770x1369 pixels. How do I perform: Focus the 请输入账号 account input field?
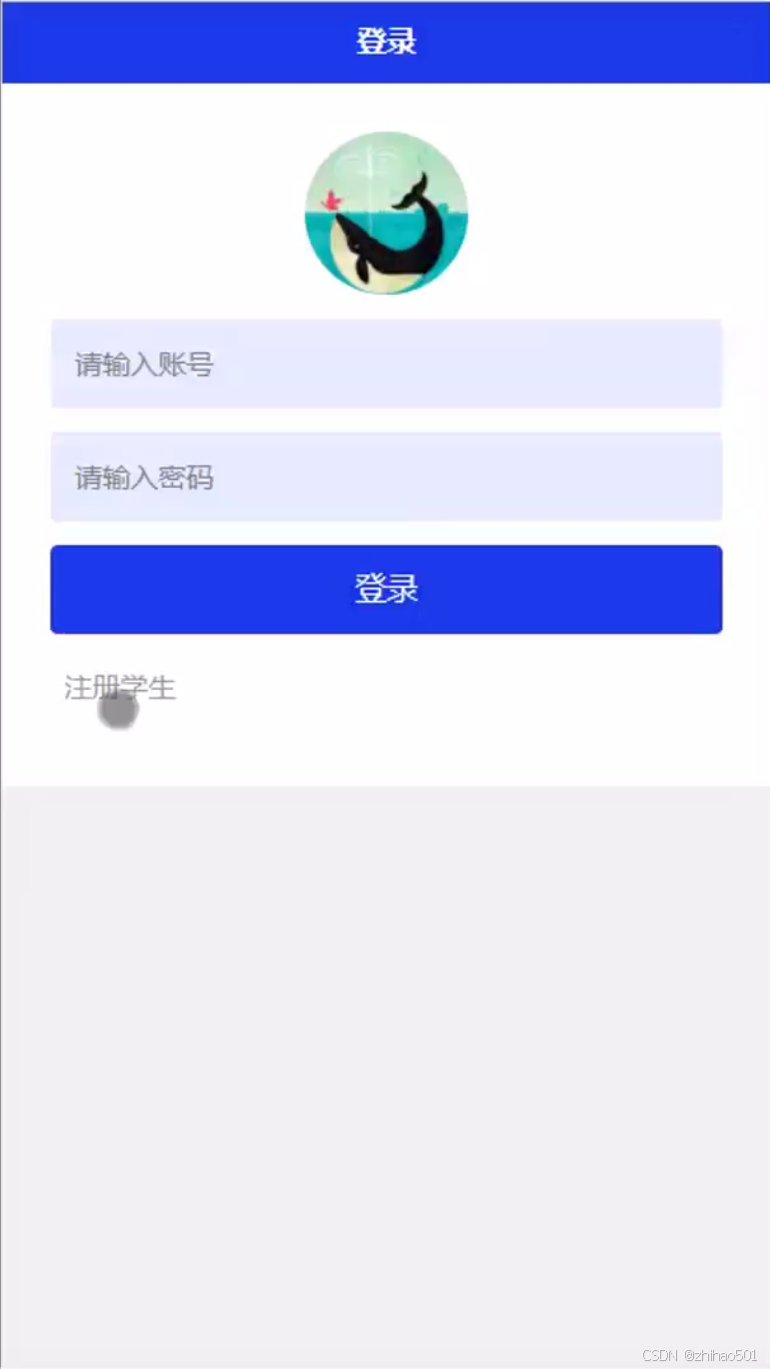pos(386,363)
